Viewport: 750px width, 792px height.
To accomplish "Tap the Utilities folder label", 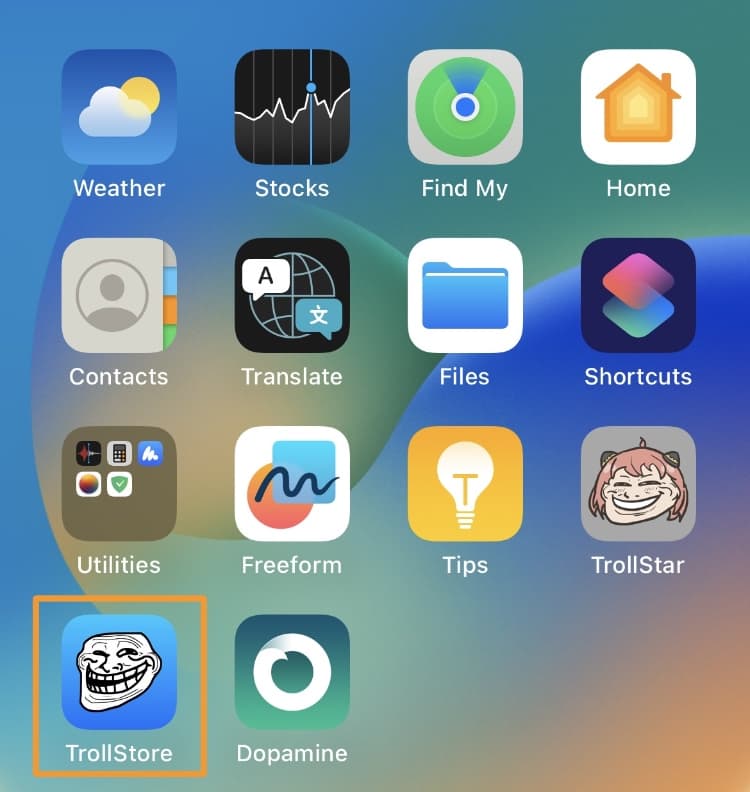I will point(119,565).
